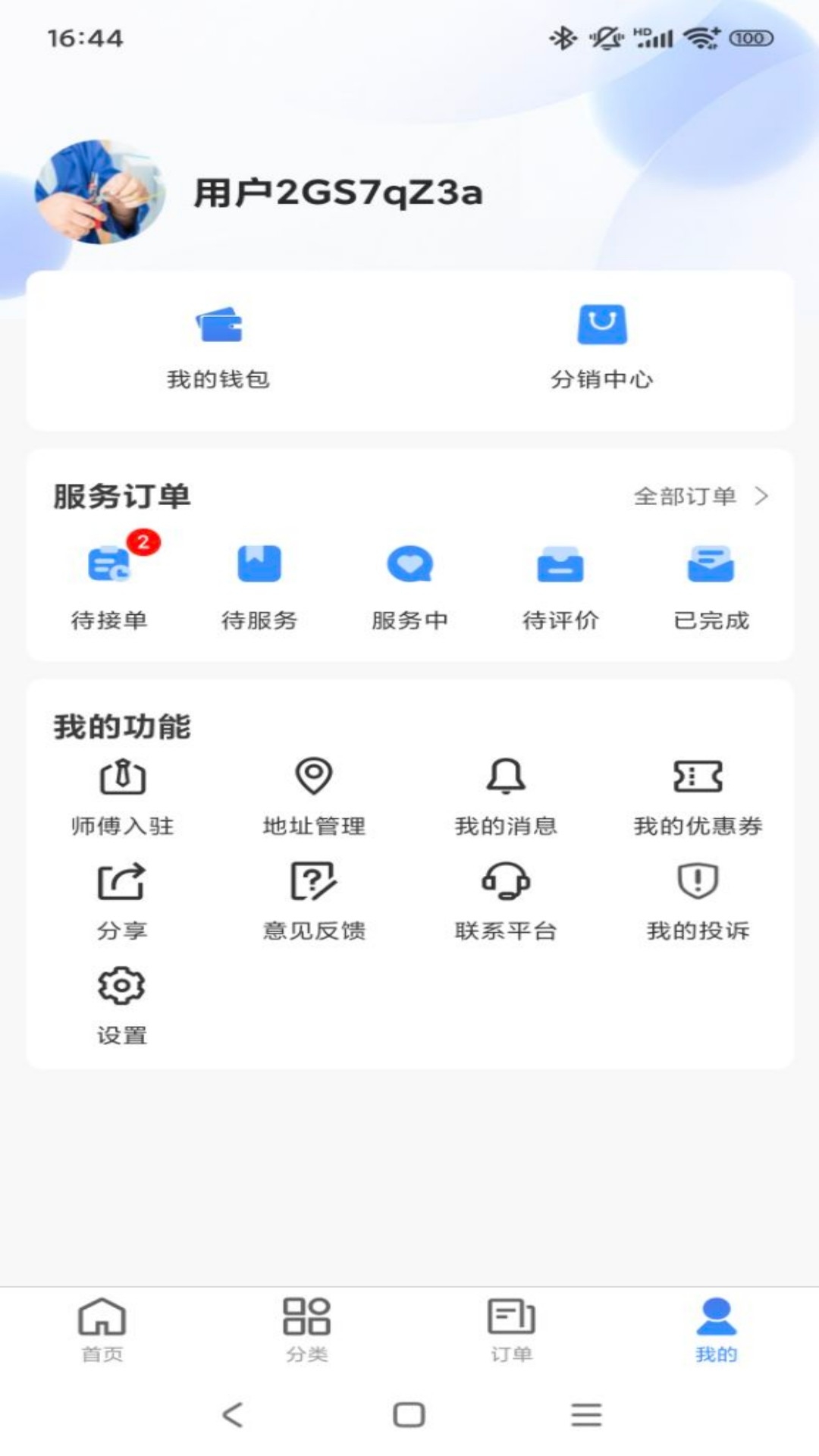Open 意见反馈 feedback
The image size is (819, 1456).
tap(314, 901)
